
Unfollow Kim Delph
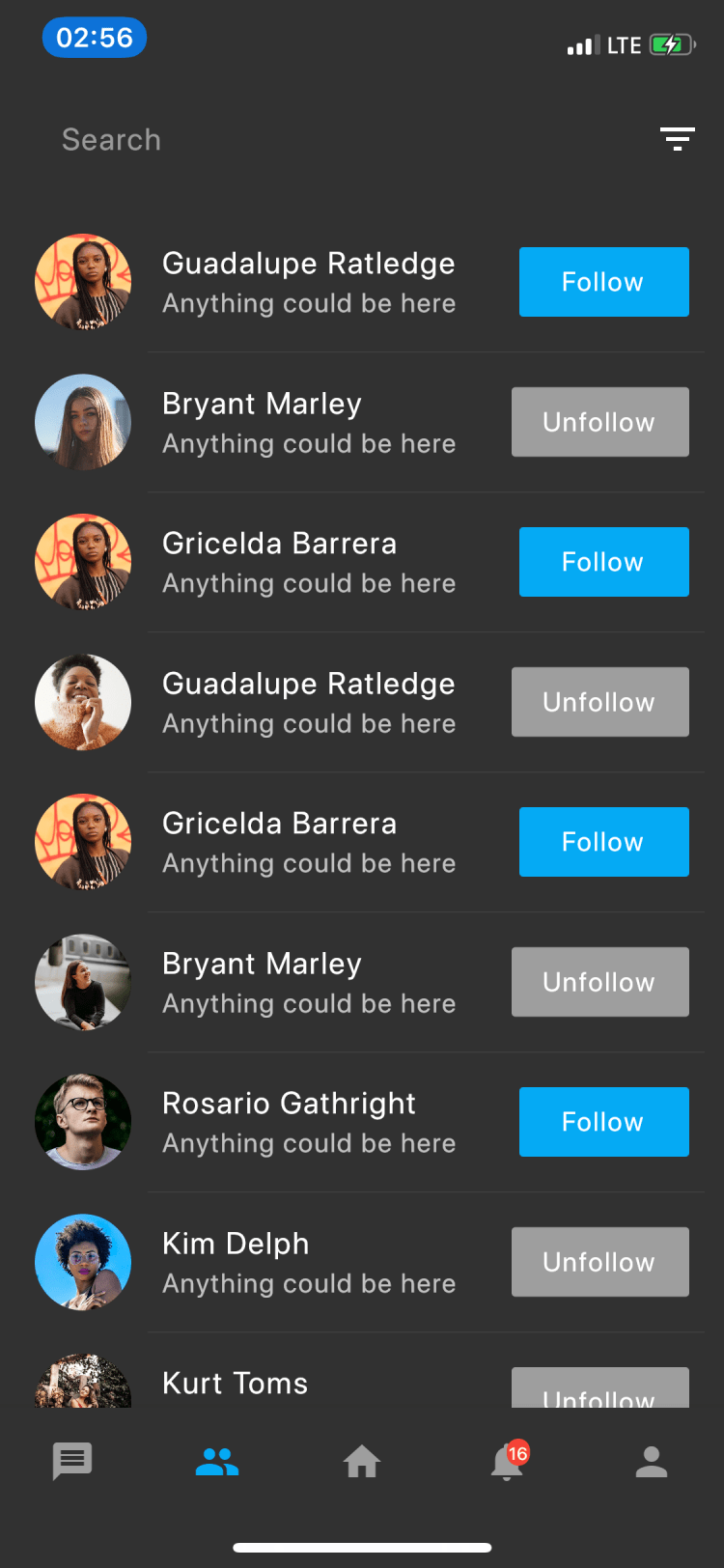tap(599, 1262)
